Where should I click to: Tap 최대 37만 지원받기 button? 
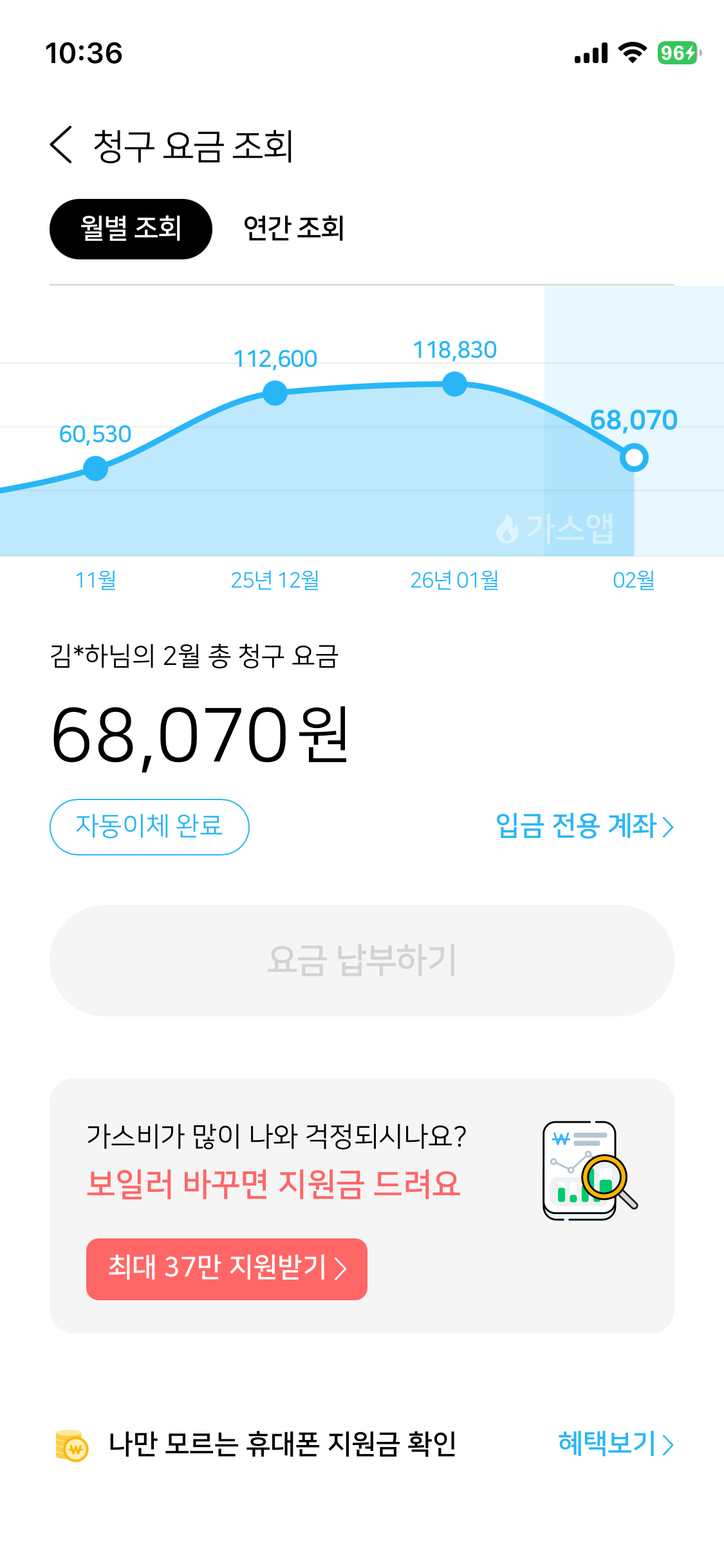click(227, 1269)
